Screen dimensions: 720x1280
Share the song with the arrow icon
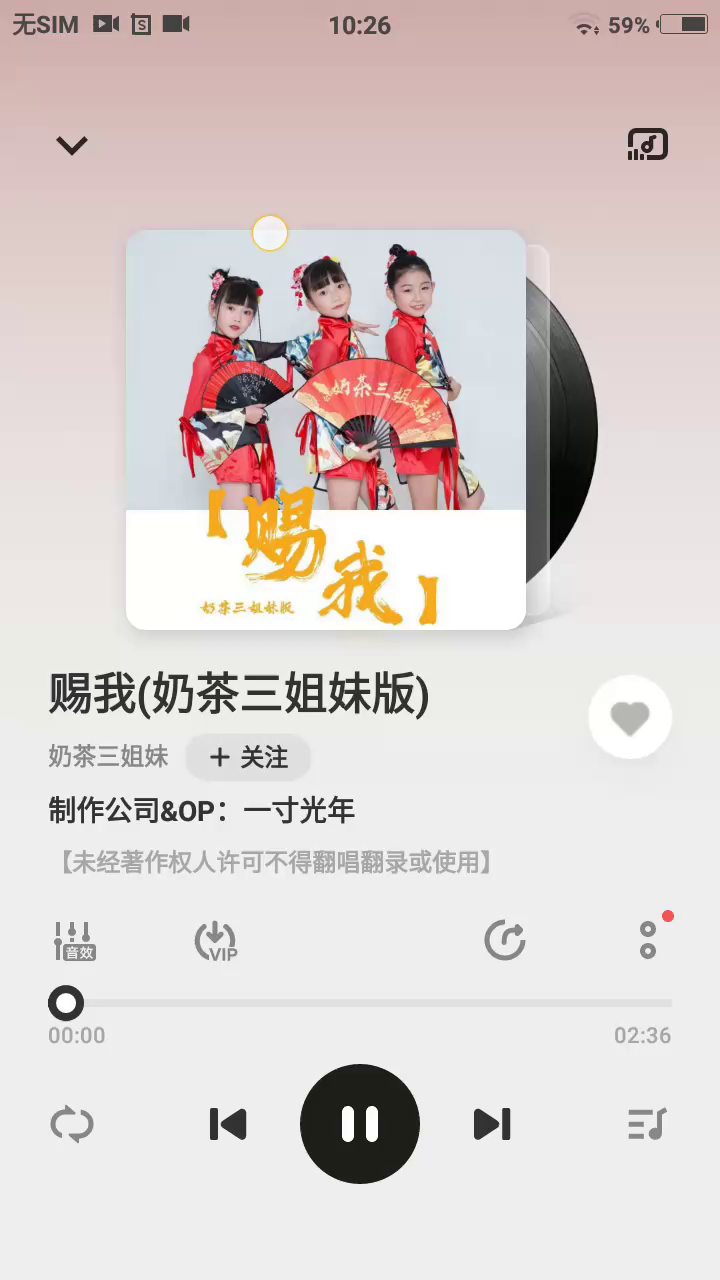(x=505, y=941)
